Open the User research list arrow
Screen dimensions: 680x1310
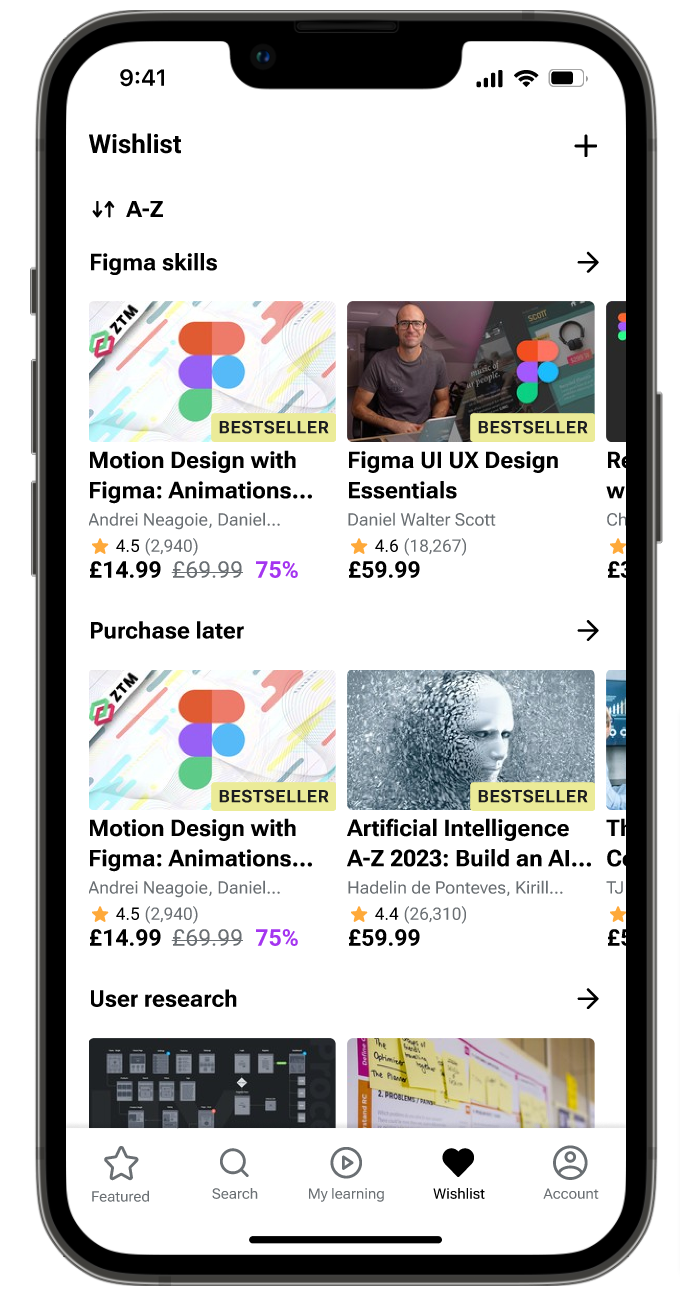588,999
